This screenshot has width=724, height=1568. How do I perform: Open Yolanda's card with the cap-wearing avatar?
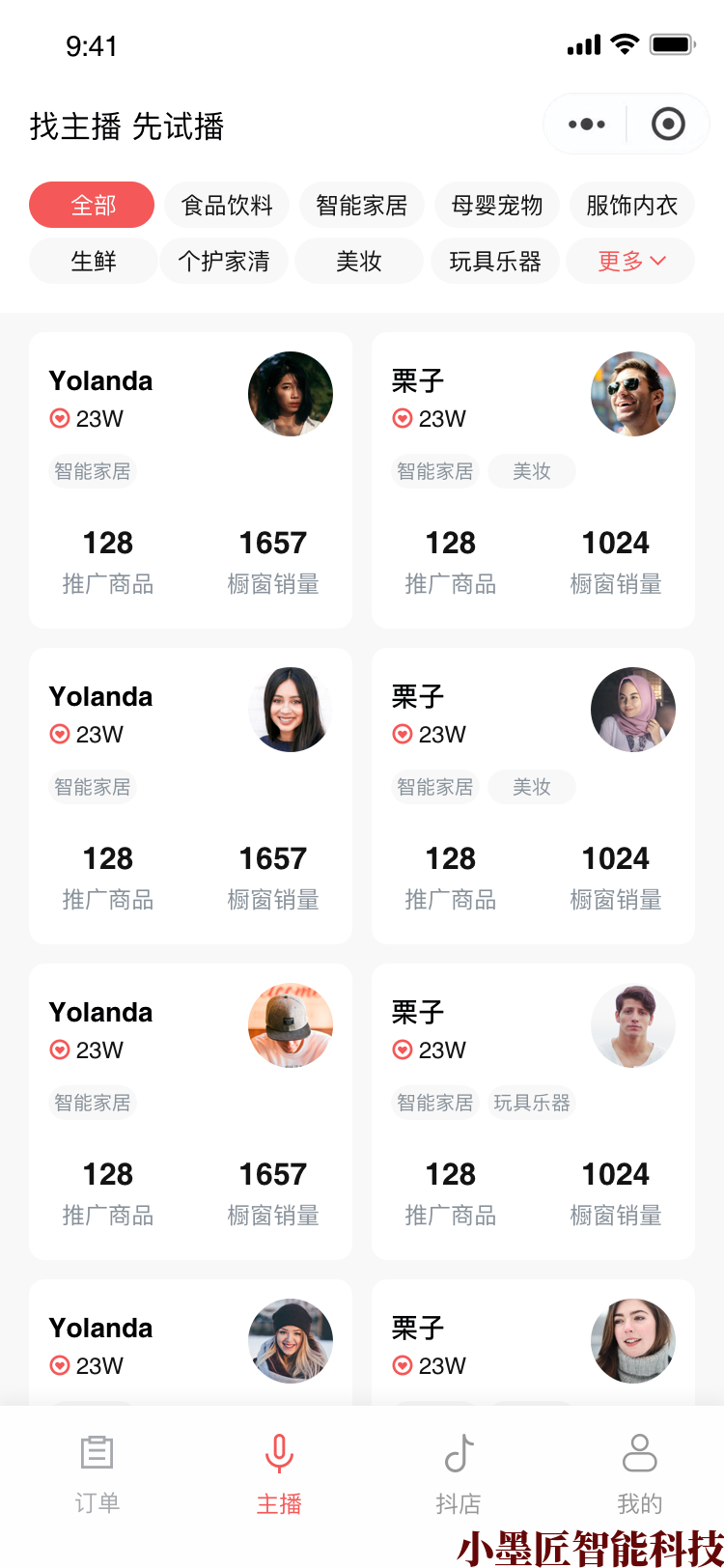[190, 1111]
